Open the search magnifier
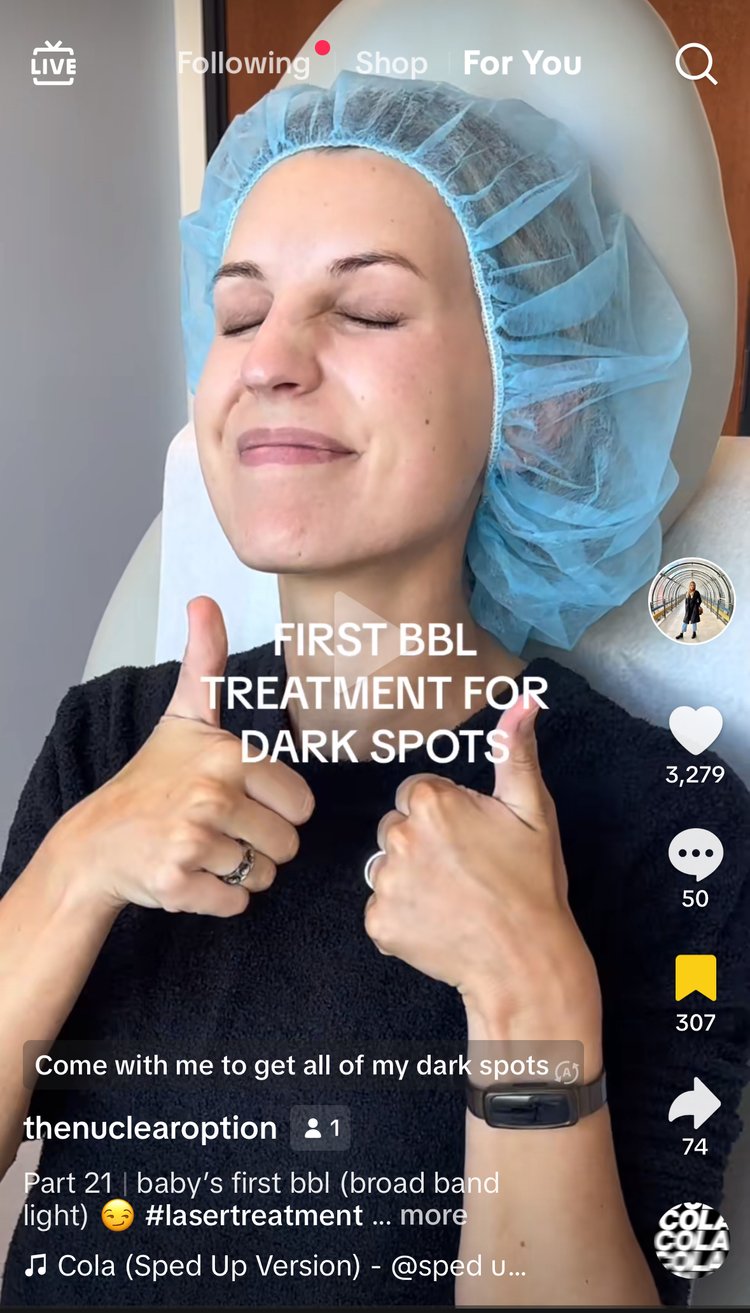 696,64
